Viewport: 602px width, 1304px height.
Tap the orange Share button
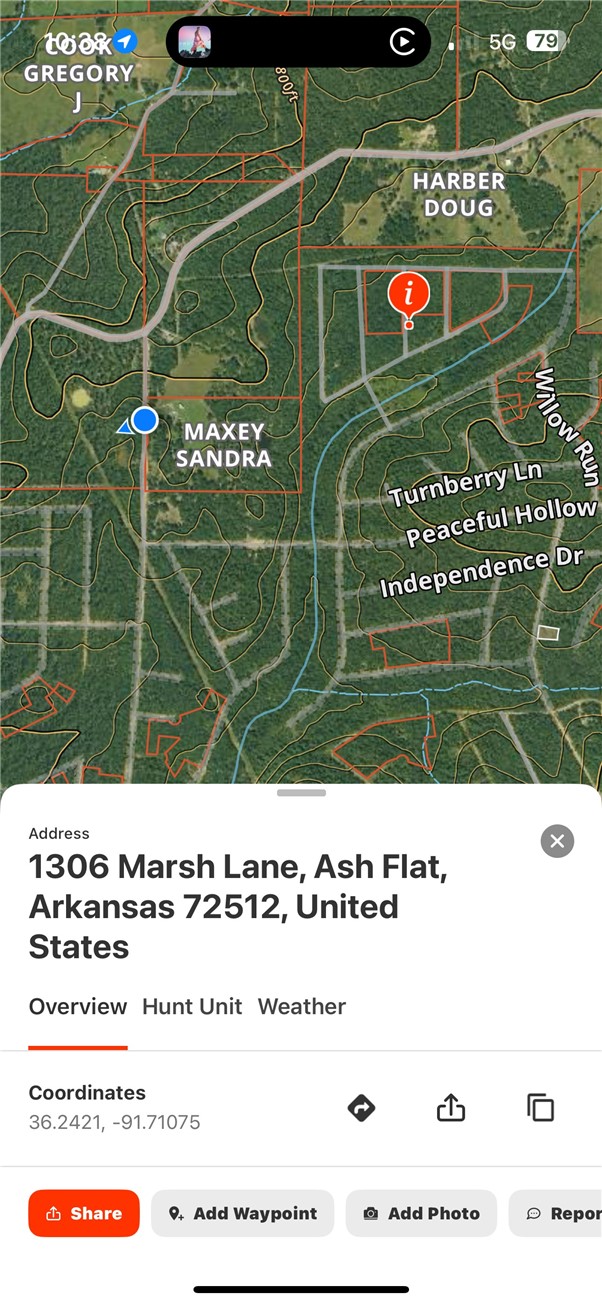pyautogui.click(x=84, y=1213)
